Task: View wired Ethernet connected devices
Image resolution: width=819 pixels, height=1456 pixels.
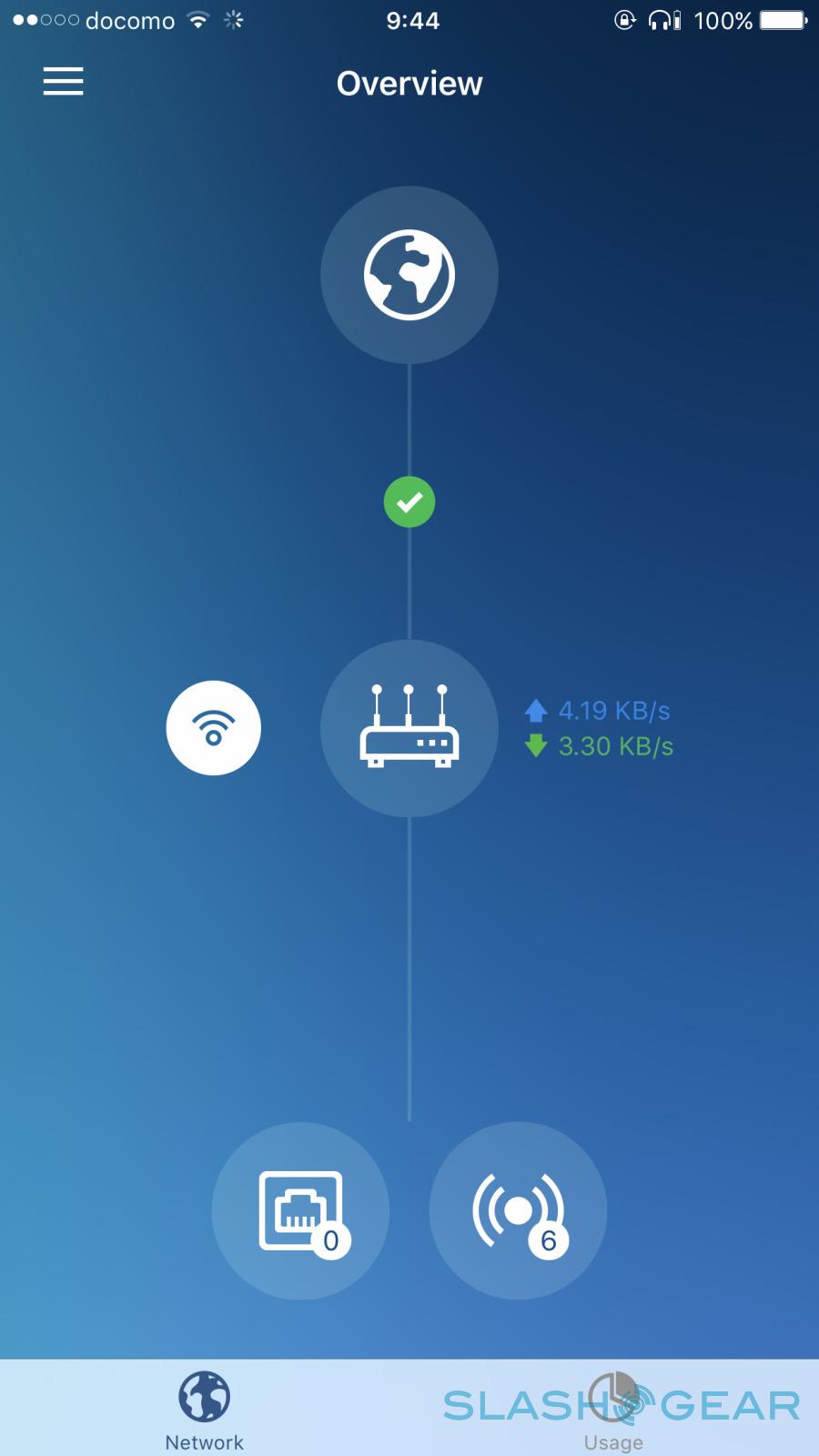Action: pos(300,1211)
